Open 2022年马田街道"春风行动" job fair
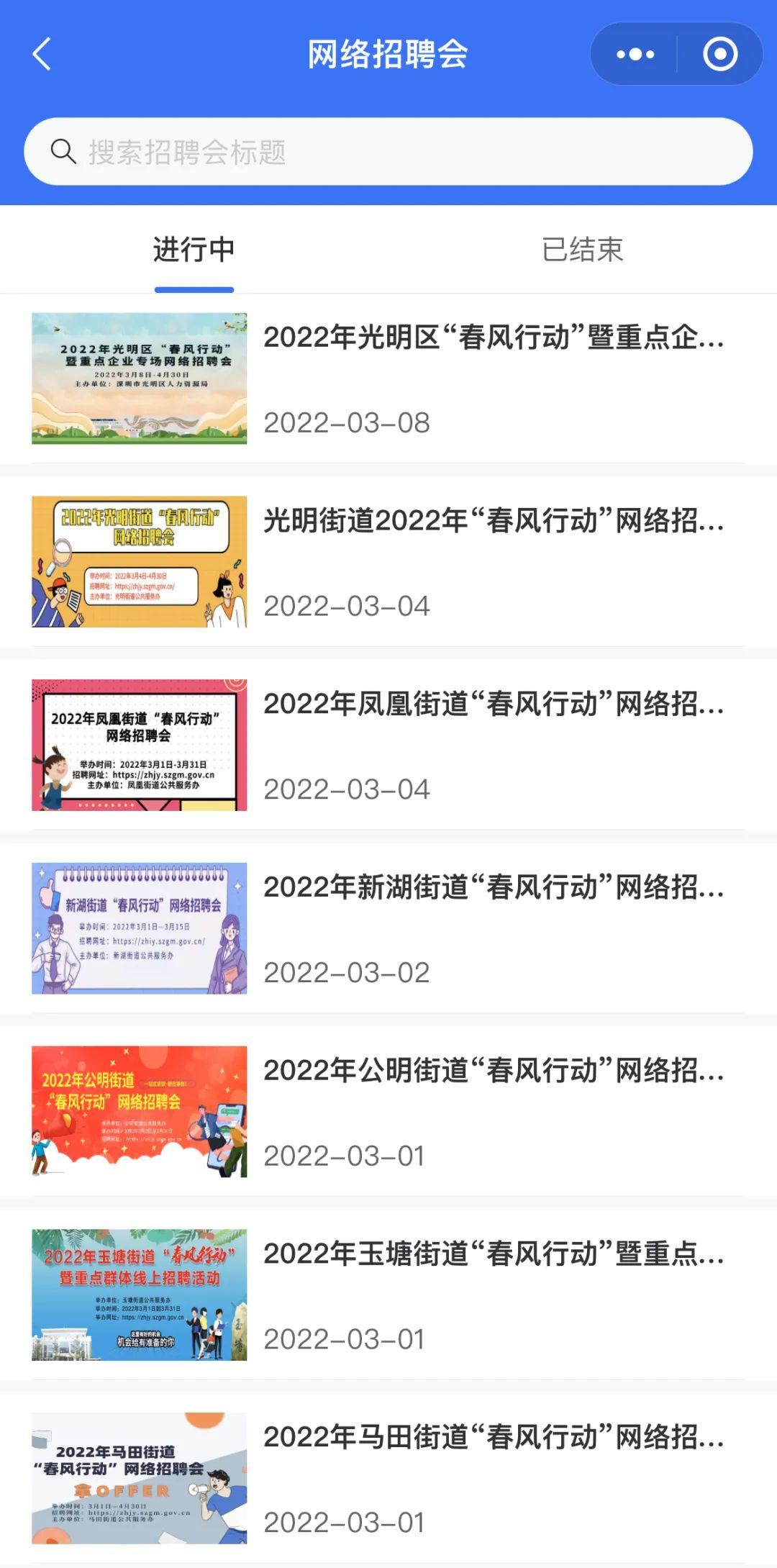This screenshot has height=1568, width=777. click(494, 1438)
